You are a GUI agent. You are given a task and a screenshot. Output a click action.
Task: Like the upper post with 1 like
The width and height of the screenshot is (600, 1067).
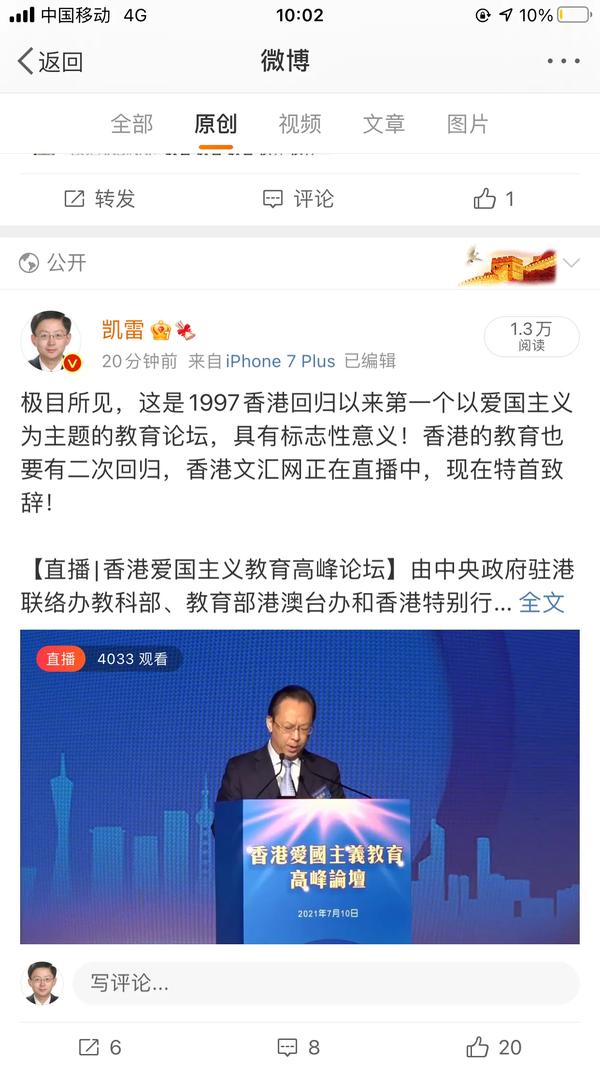494,199
